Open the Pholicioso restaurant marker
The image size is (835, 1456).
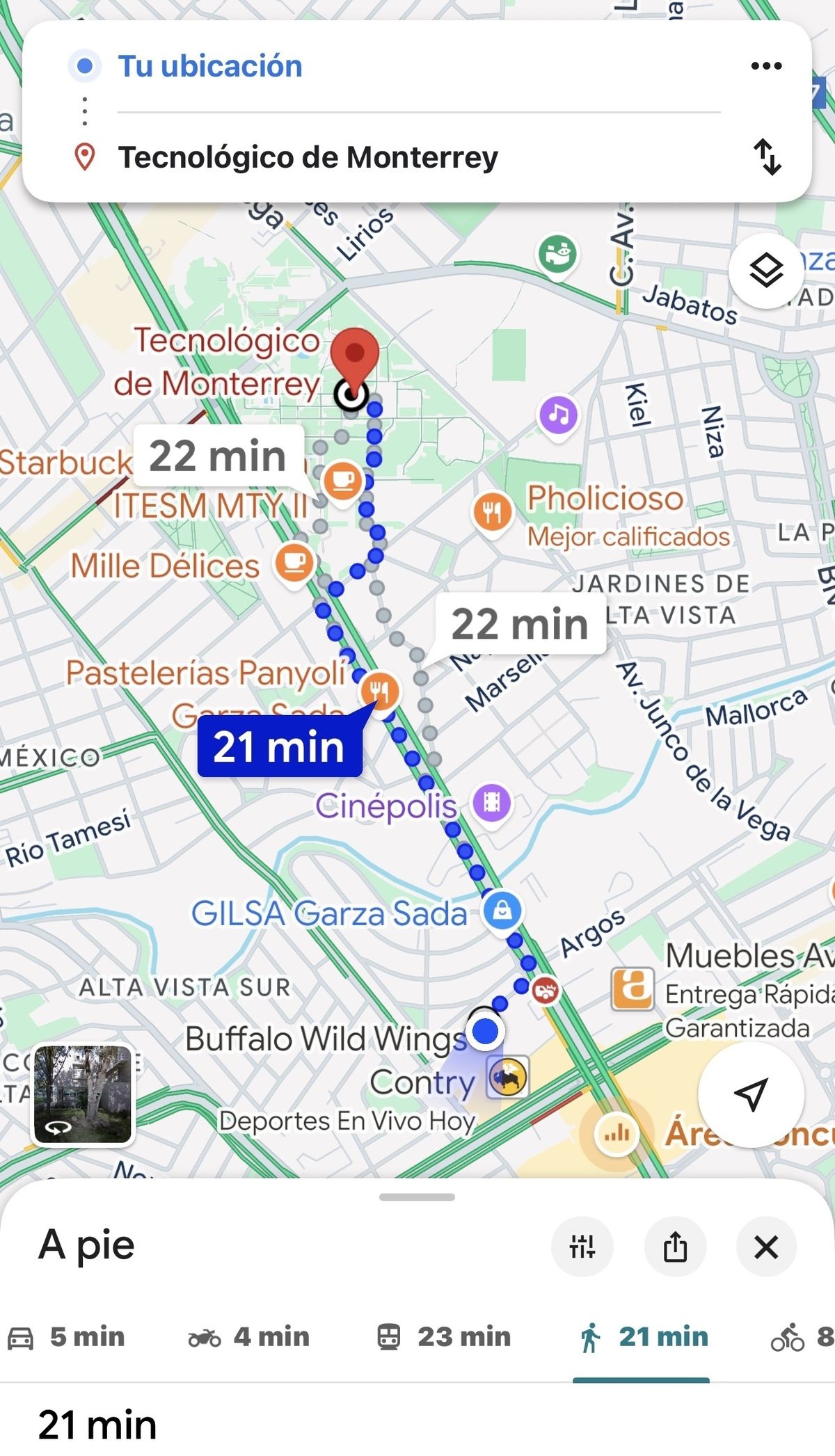(493, 513)
